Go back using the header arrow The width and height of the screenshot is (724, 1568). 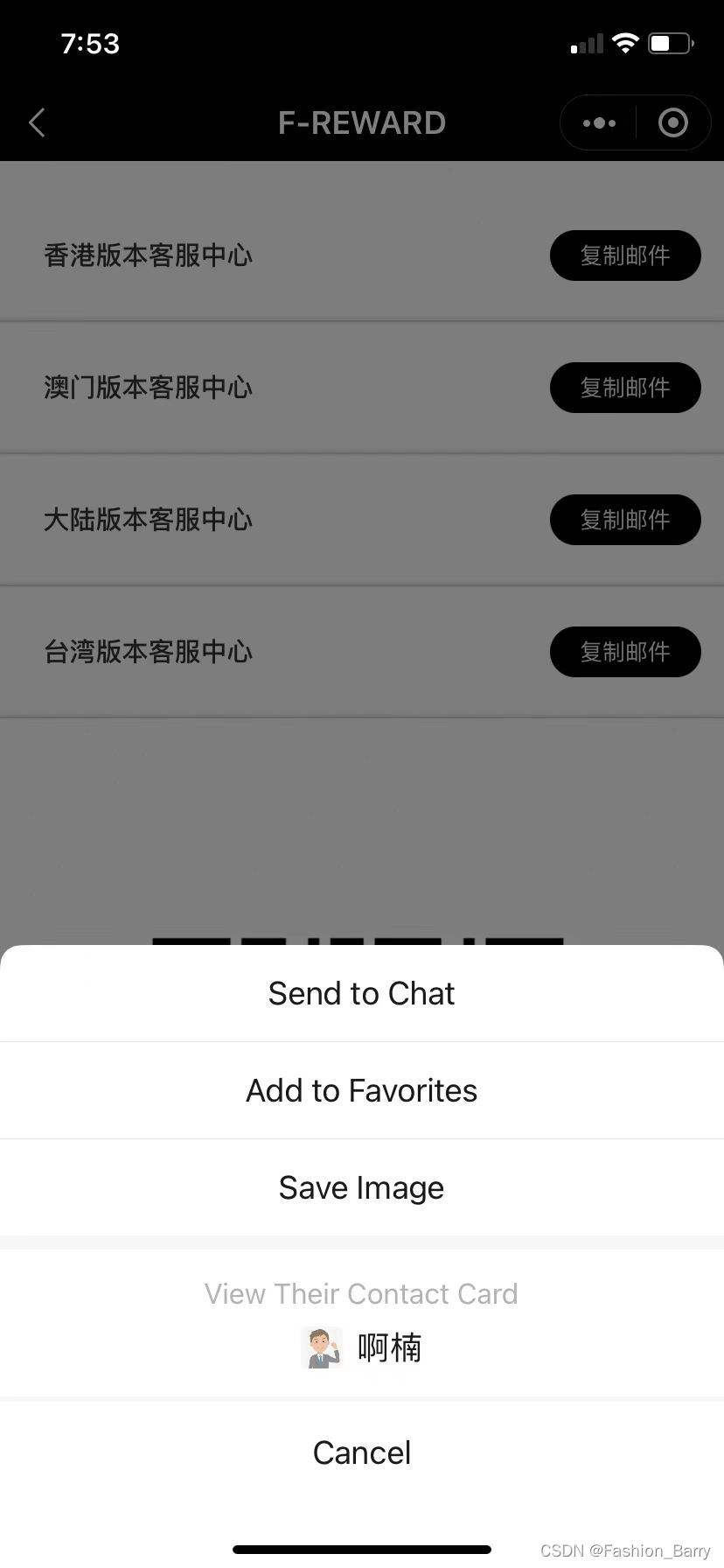point(37,123)
